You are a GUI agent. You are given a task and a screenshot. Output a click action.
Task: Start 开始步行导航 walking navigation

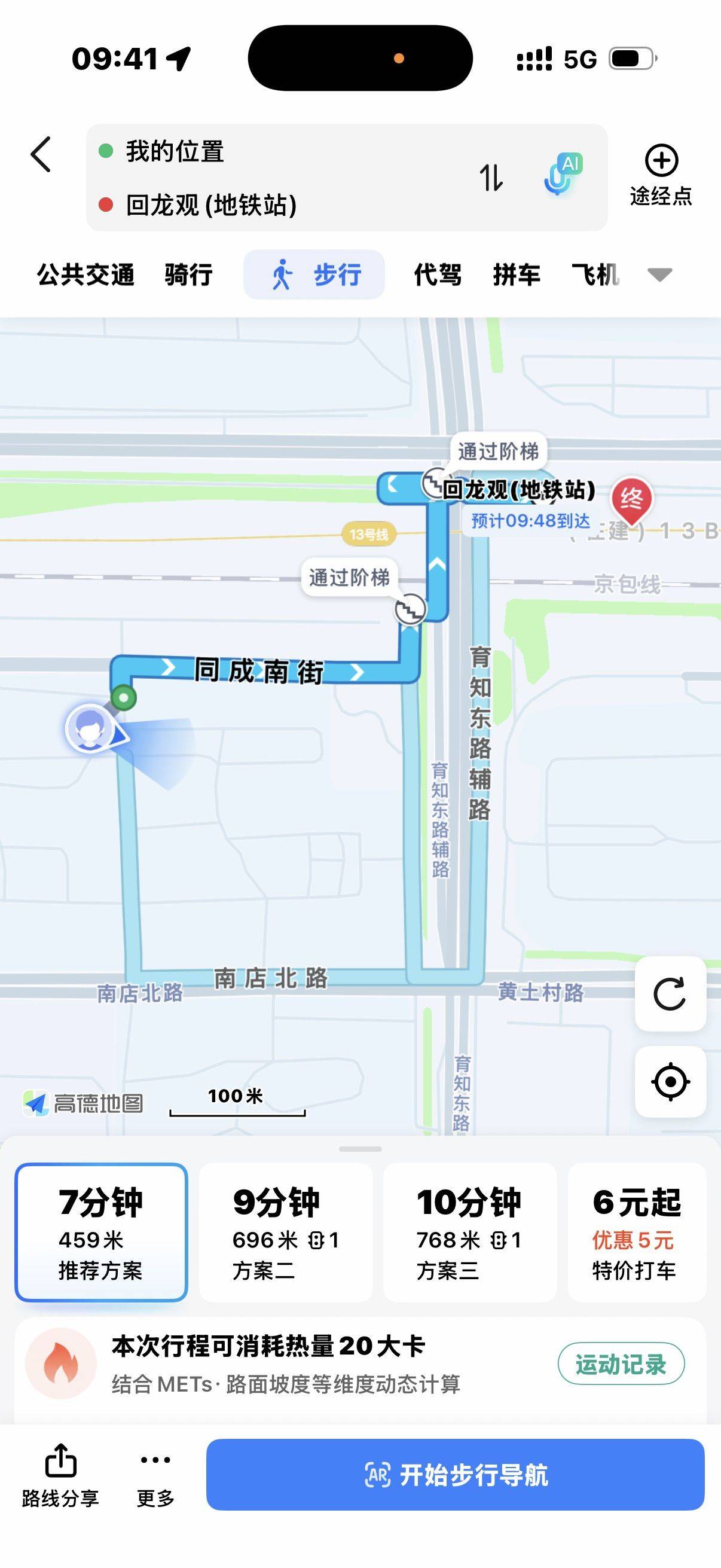pos(455,1474)
